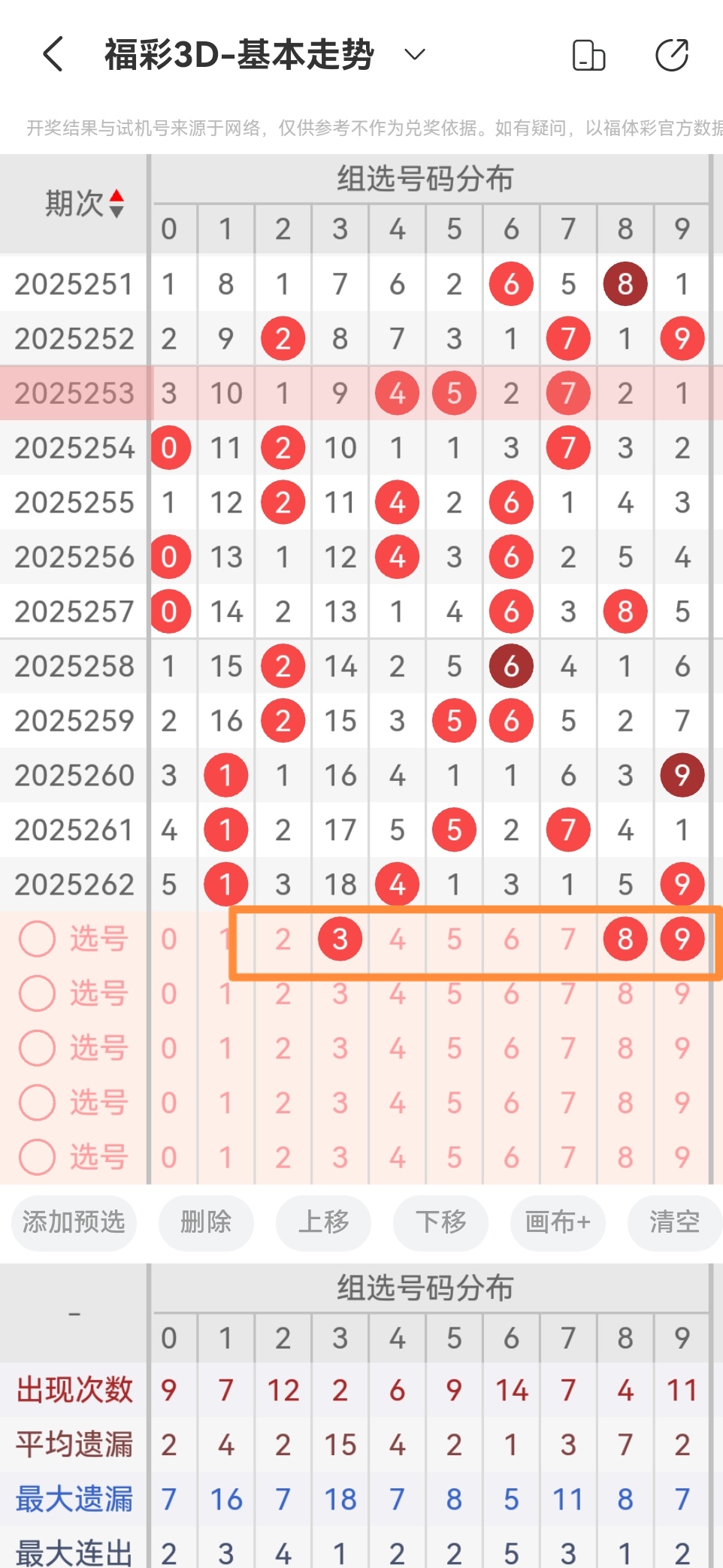
Task: Tap the share/external-link icon top right
Action: coord(673,53)
